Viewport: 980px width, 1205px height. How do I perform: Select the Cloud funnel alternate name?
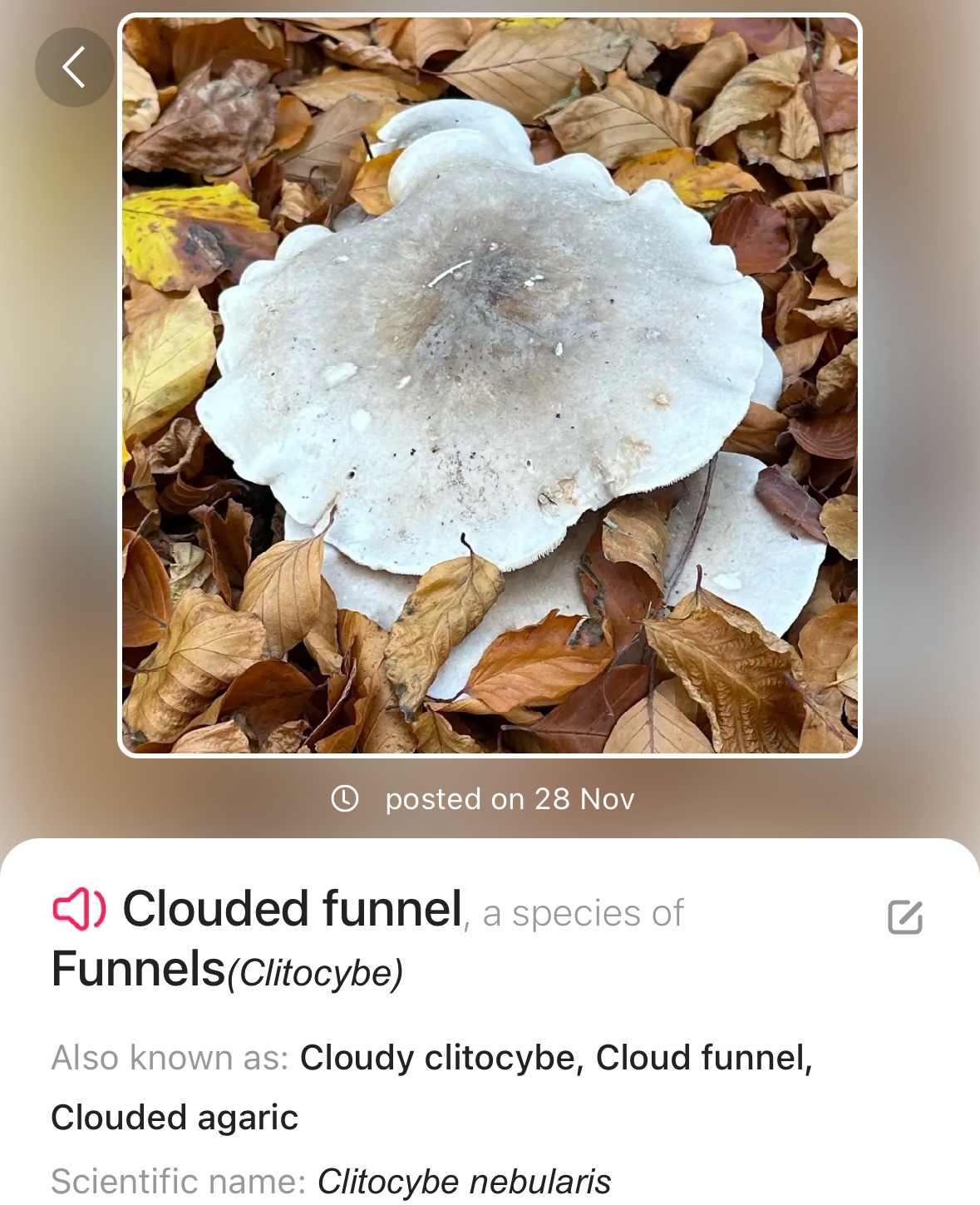point(705,1057)
